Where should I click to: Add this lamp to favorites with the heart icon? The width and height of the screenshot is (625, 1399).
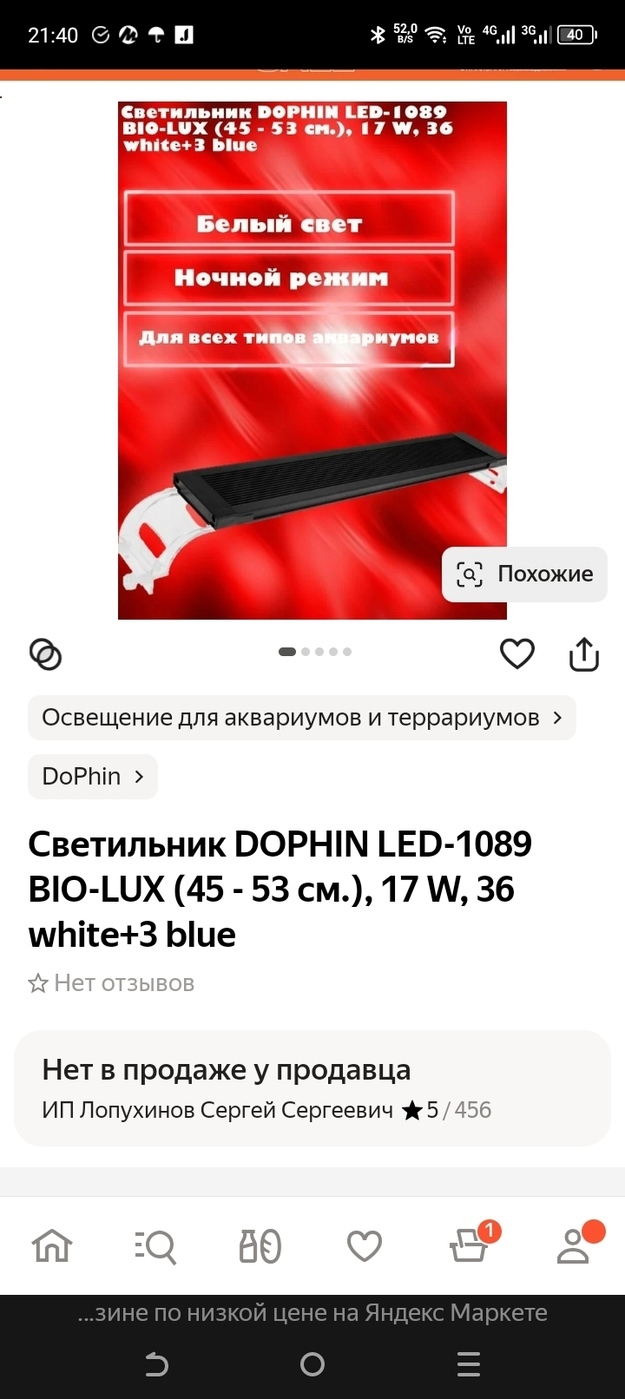click(517, 654)
